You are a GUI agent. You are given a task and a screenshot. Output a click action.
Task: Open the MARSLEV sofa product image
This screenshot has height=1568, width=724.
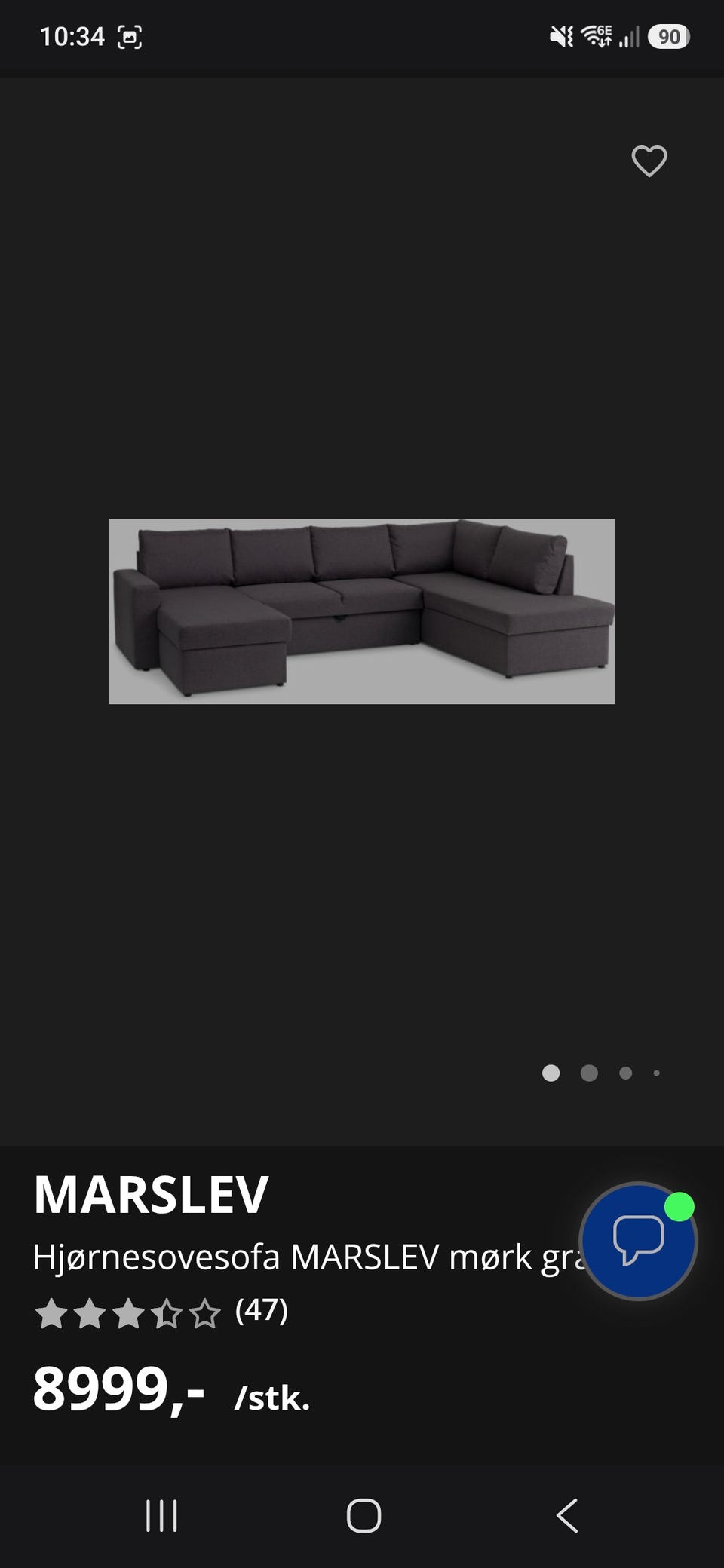coord(362,611)
